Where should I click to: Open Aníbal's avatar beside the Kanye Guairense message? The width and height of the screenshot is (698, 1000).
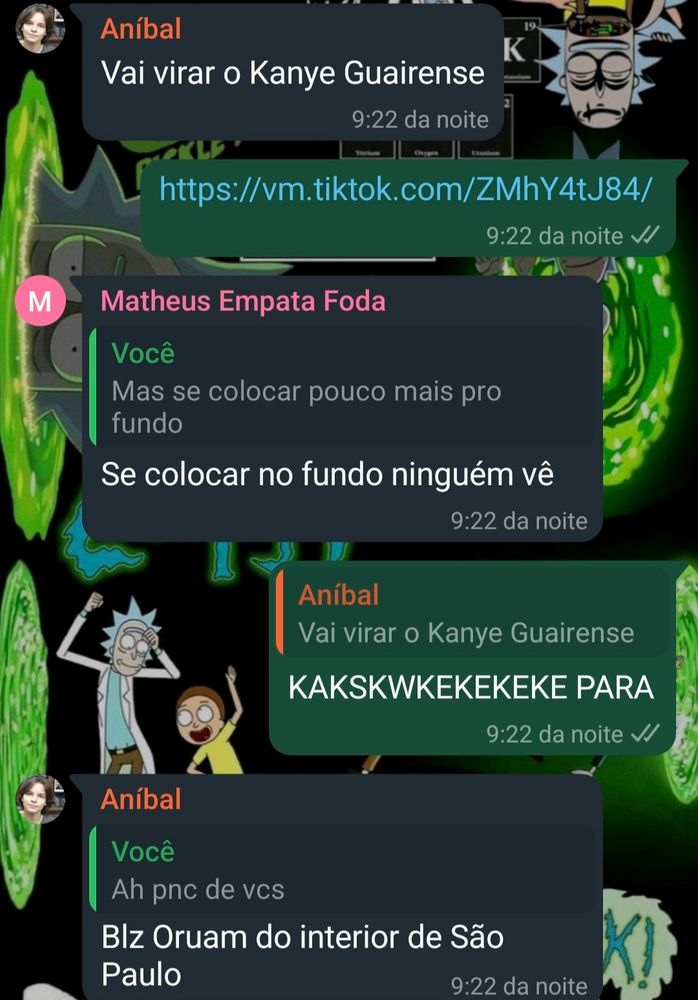pos(40,29)
